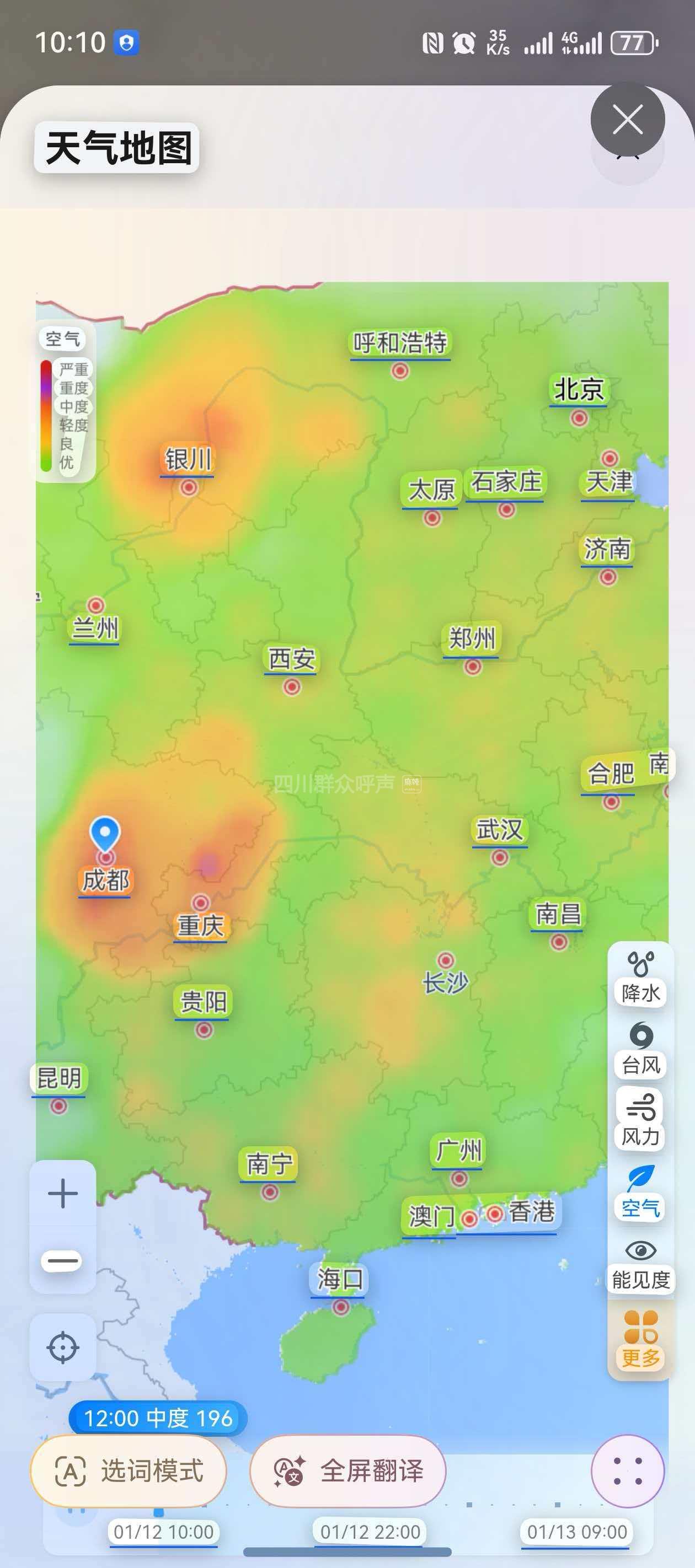Zoom out of the map
Screen dimensions: 695x1568
coord(63,1261)
